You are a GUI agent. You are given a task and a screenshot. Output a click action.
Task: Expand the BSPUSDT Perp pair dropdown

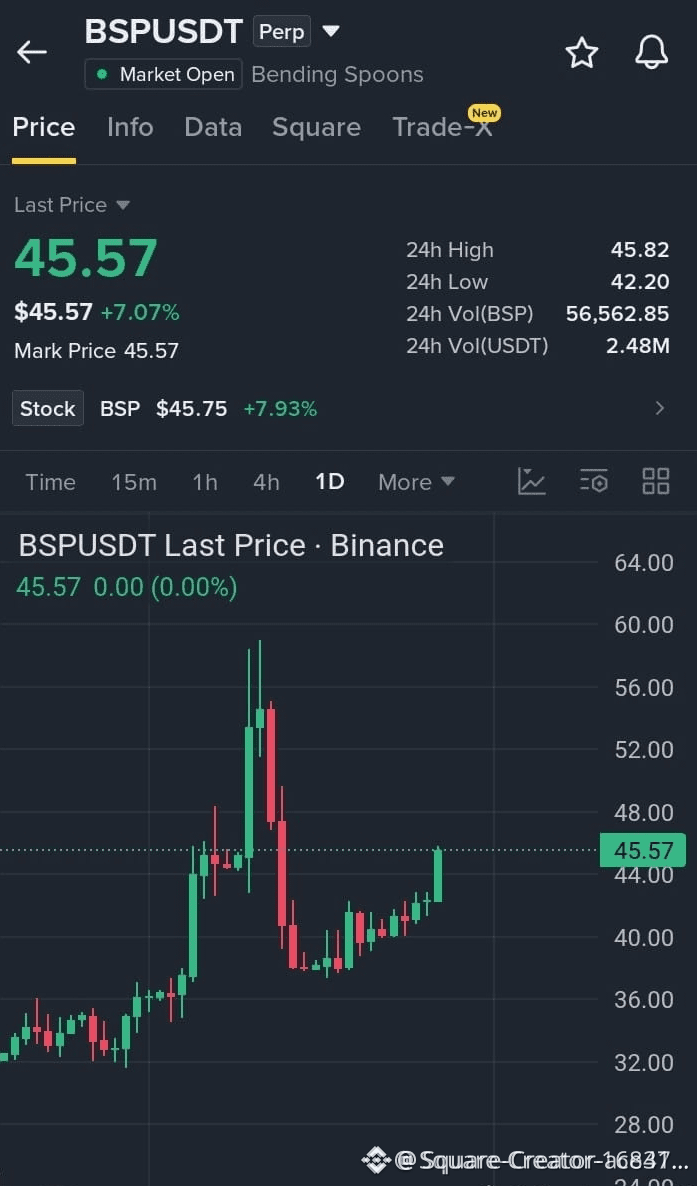(x=331, y=31)
